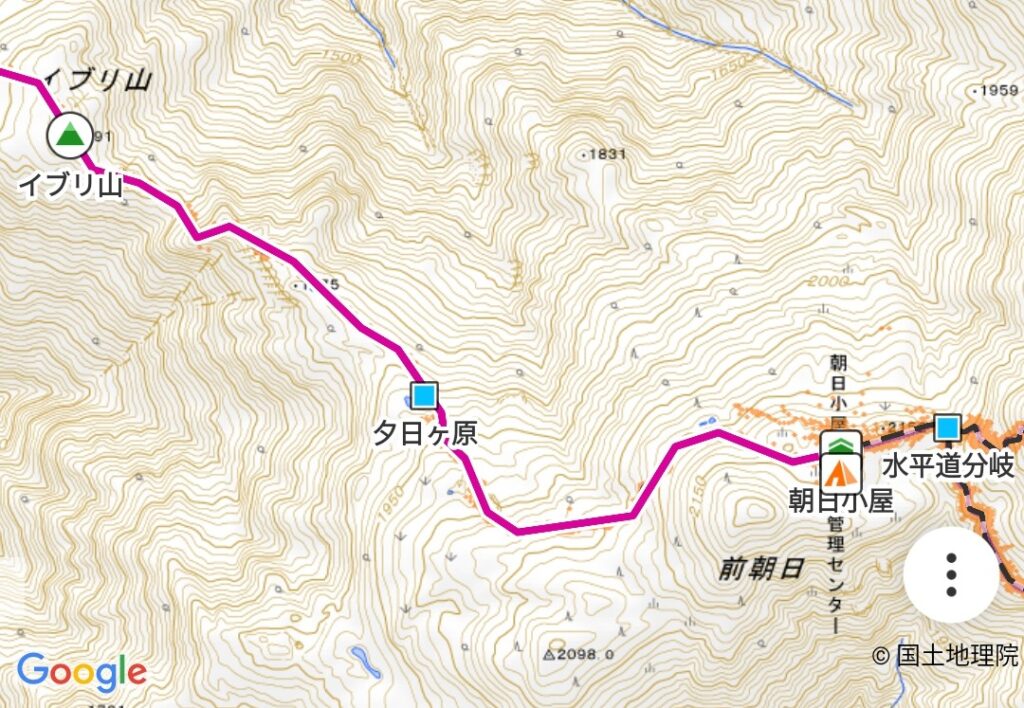Select the イブリ山 summit marker
This screenshot has height=708, width=1024.
point(69,134)
